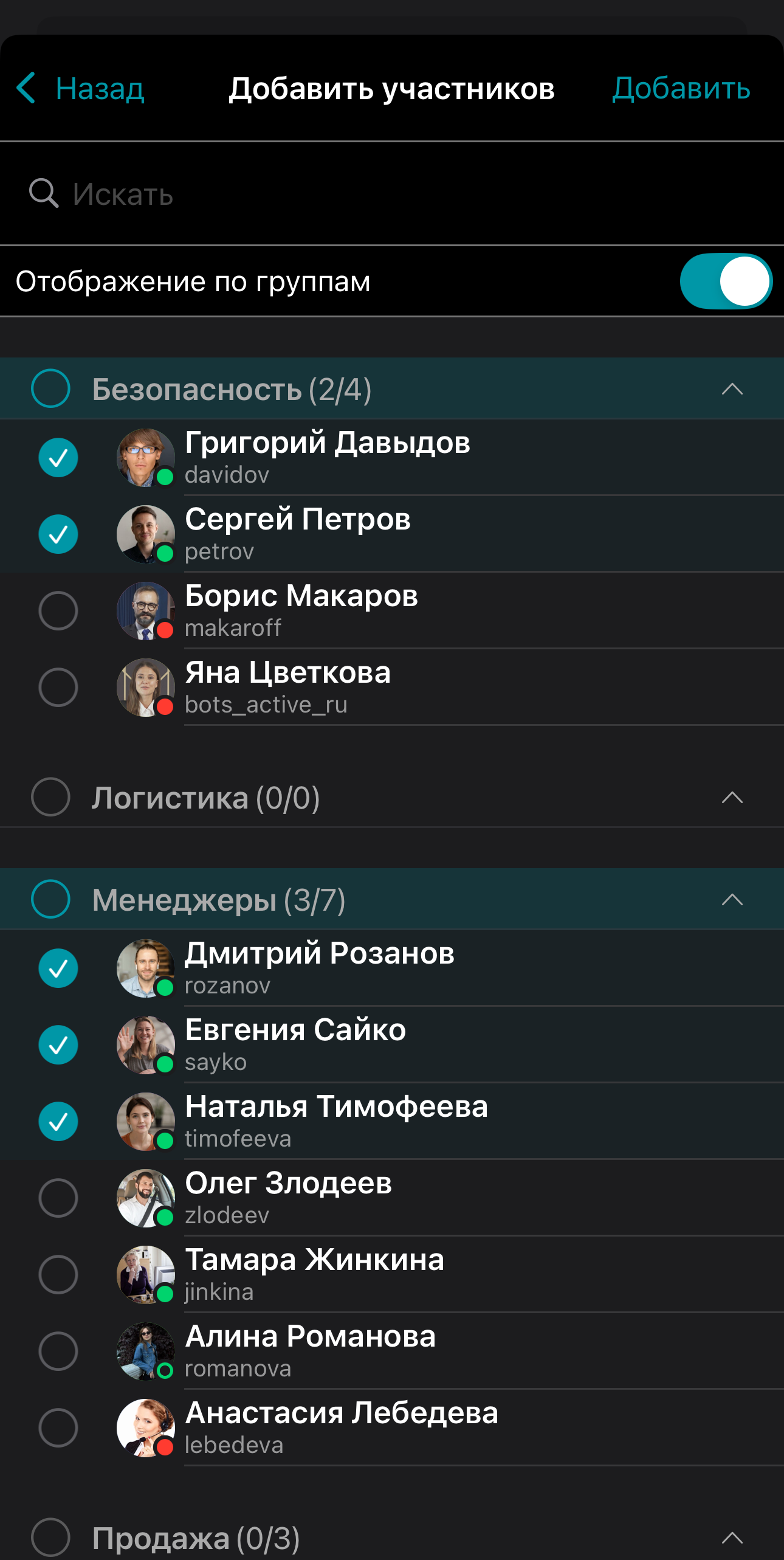The image size is (784, 1560).
Task: Go back with the Назад button
Action: [x=80, y=89]
